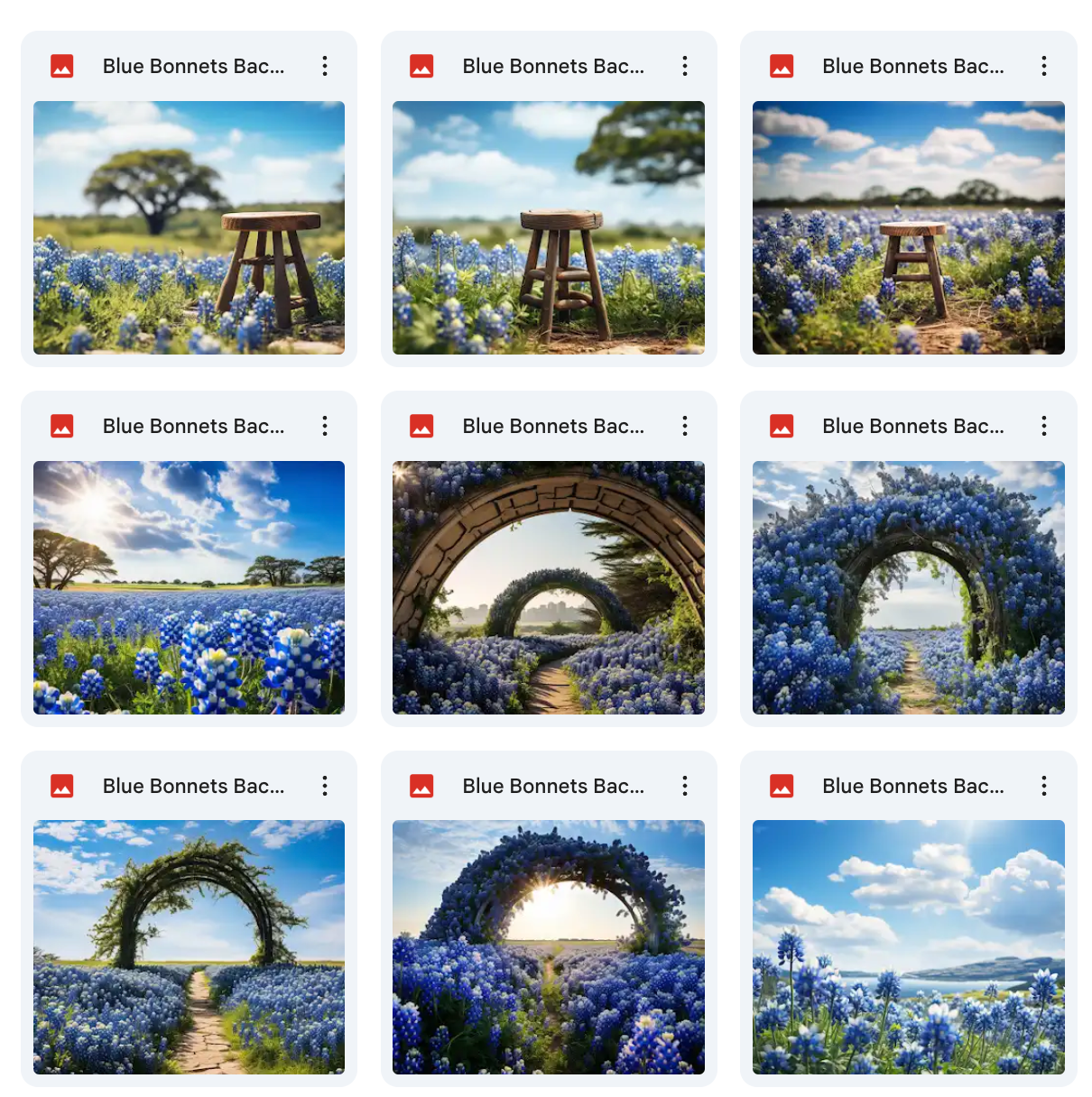Open more options for stool before tree line file
The height and width of the screenshot is (1097, 1092).
click(1044, 66)
